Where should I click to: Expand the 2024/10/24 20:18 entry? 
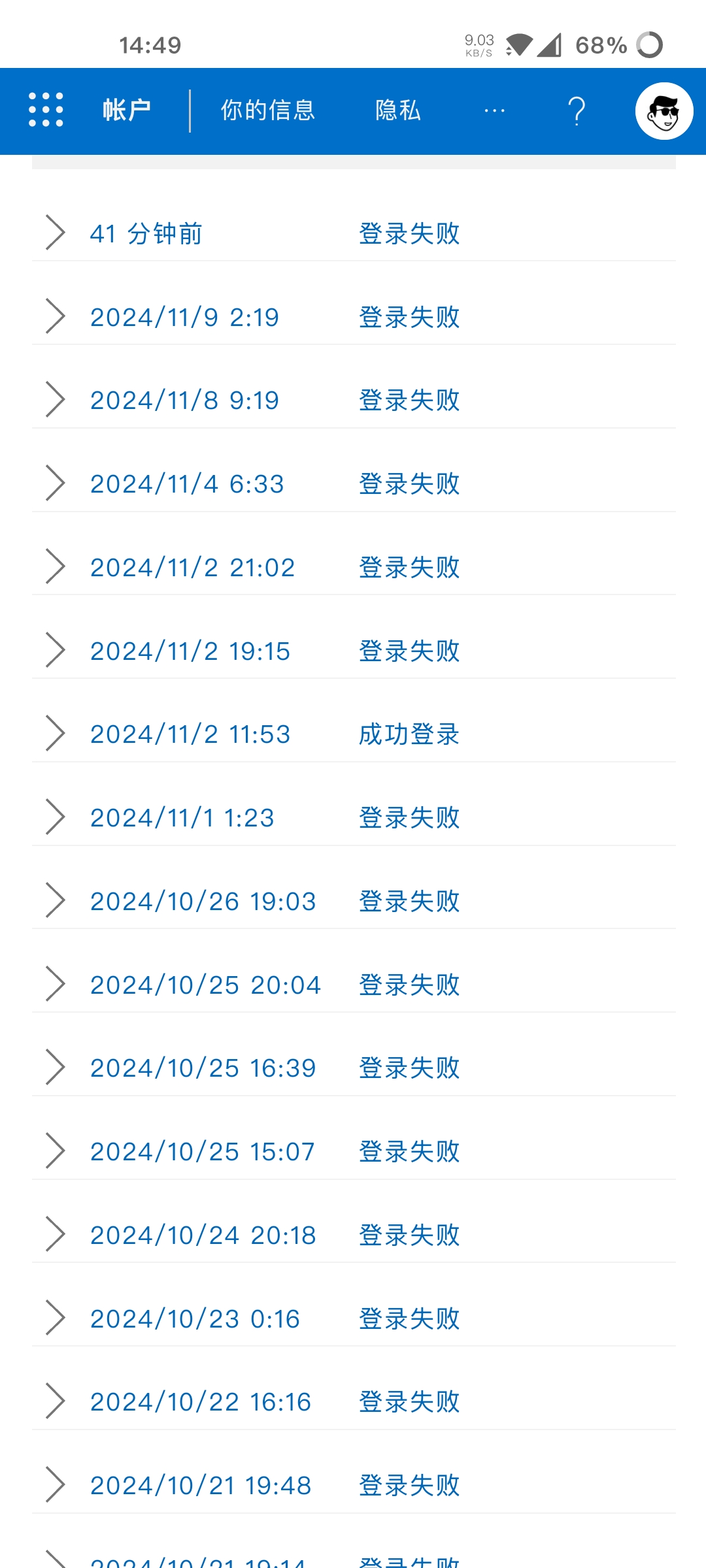click(x=354, y=1235)
